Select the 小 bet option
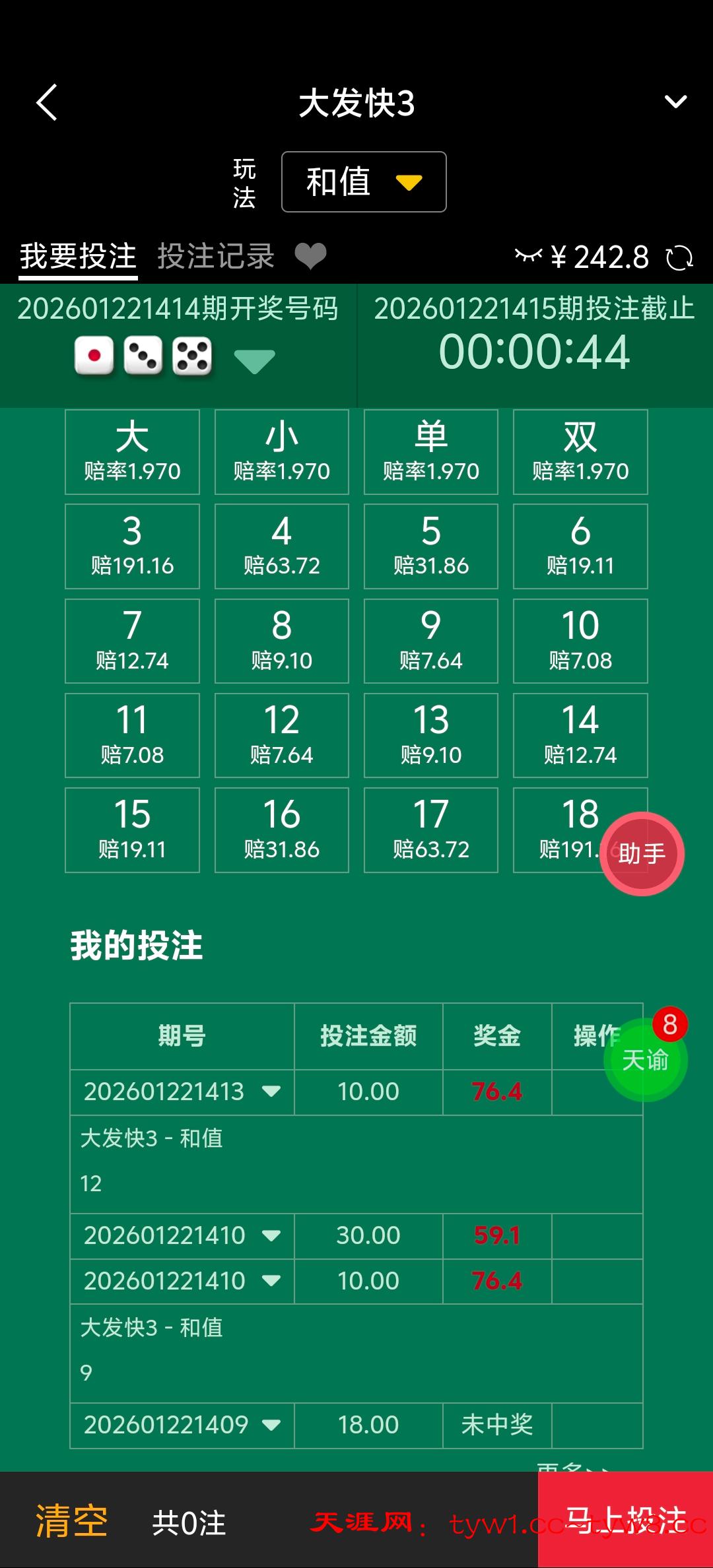 point(282,452)
